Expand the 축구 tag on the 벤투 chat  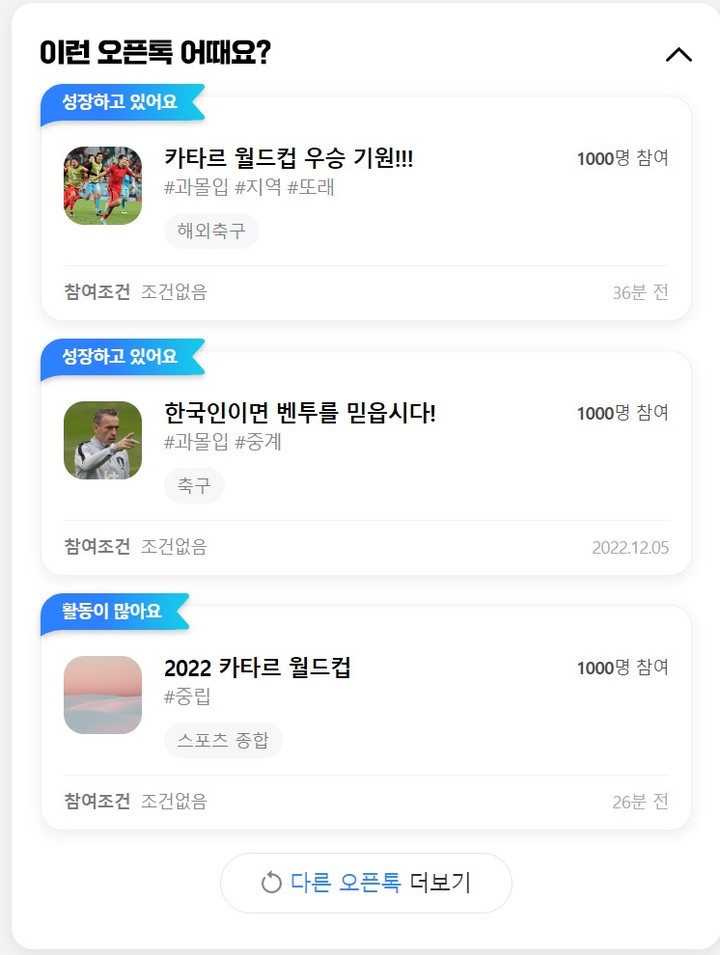pyautogui.click(x=194, y=486)
